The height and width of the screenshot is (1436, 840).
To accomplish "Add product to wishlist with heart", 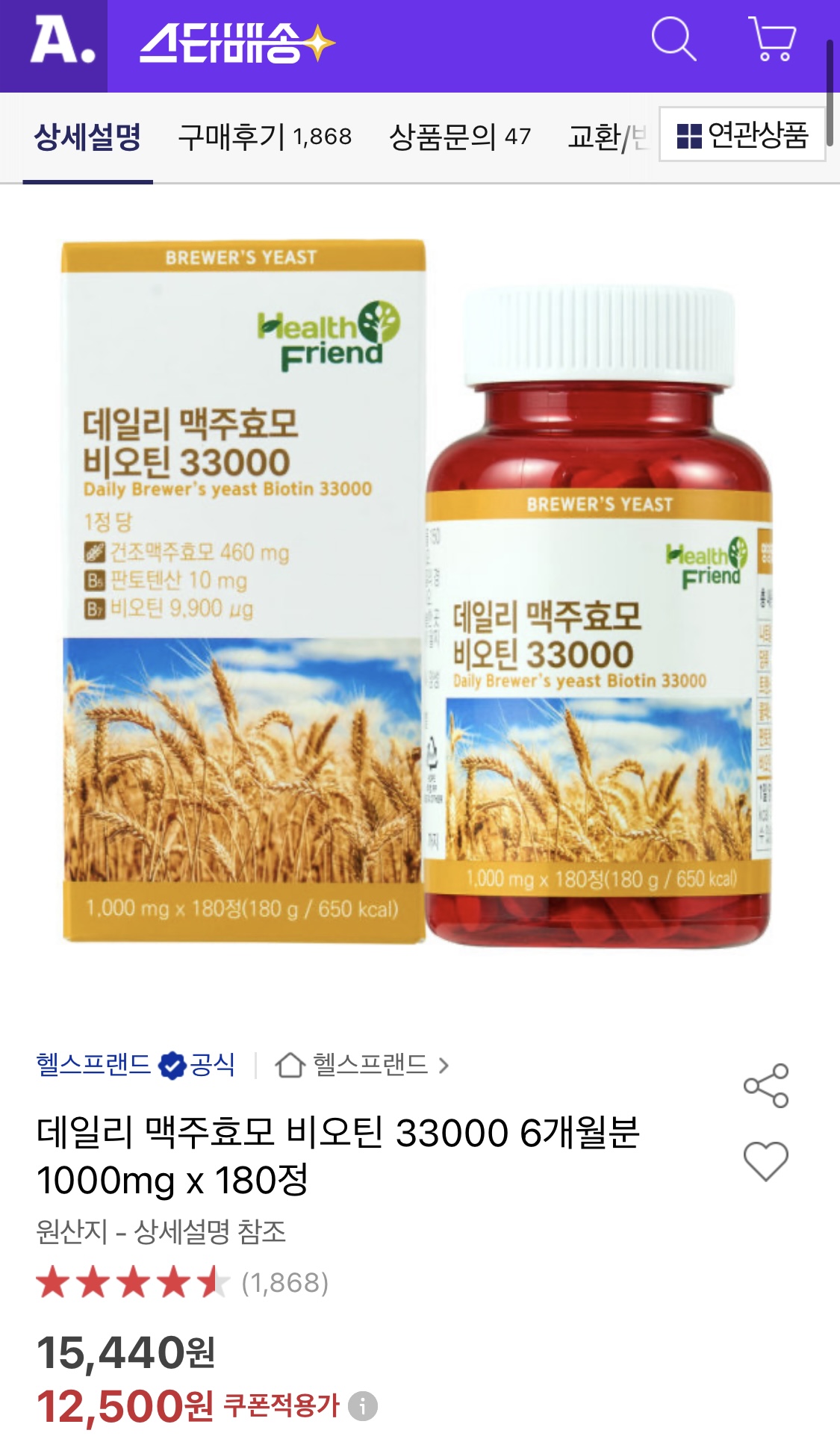I will [766, 1161].
